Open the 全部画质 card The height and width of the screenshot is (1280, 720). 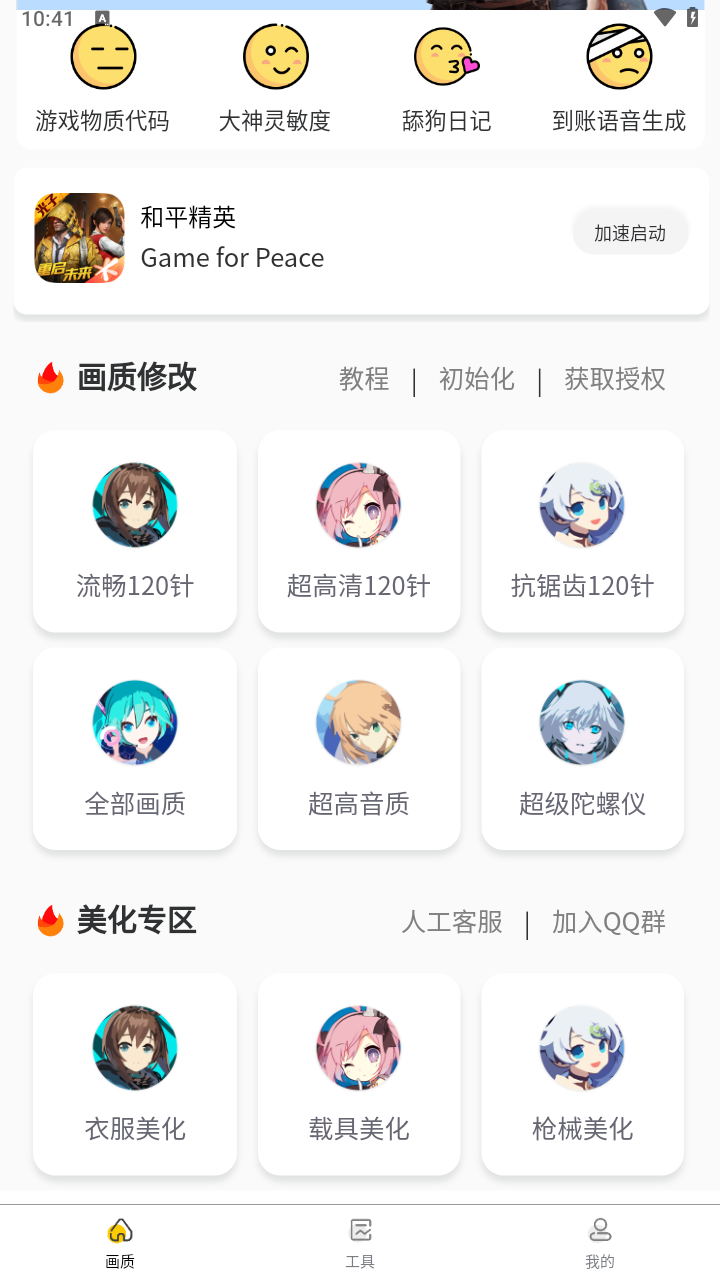[135, 749]
